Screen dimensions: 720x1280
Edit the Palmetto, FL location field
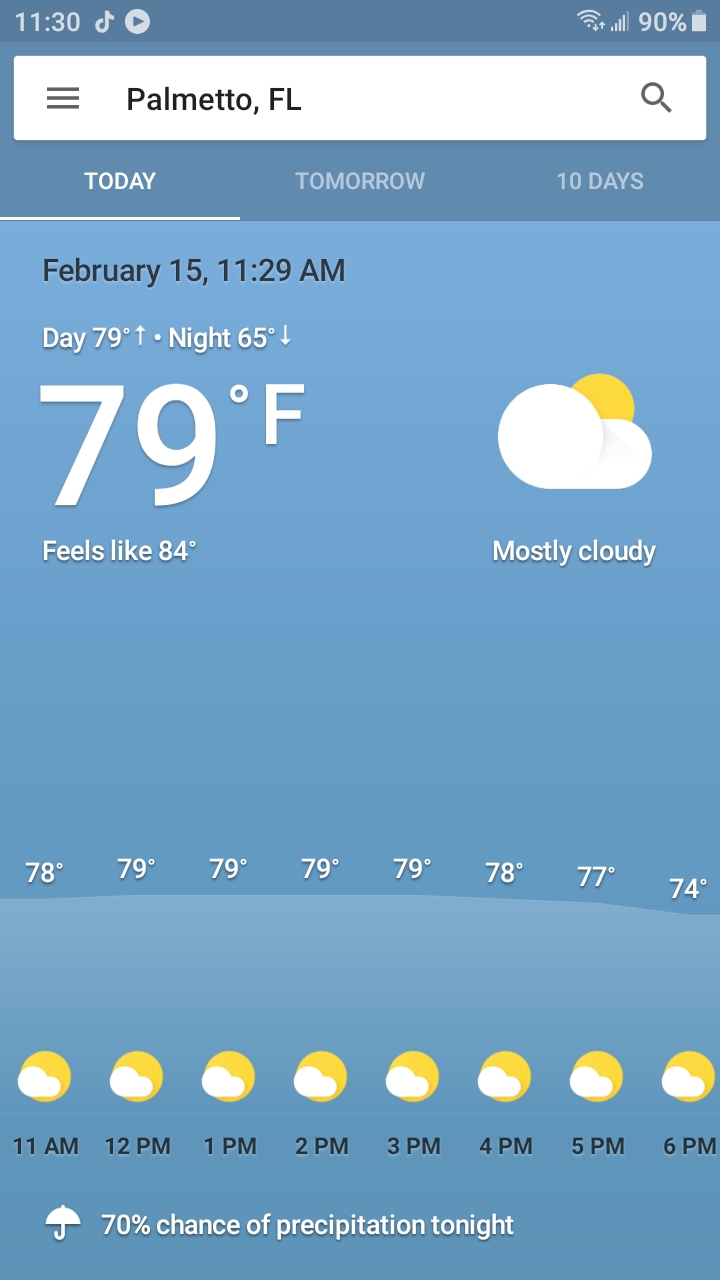300,99
